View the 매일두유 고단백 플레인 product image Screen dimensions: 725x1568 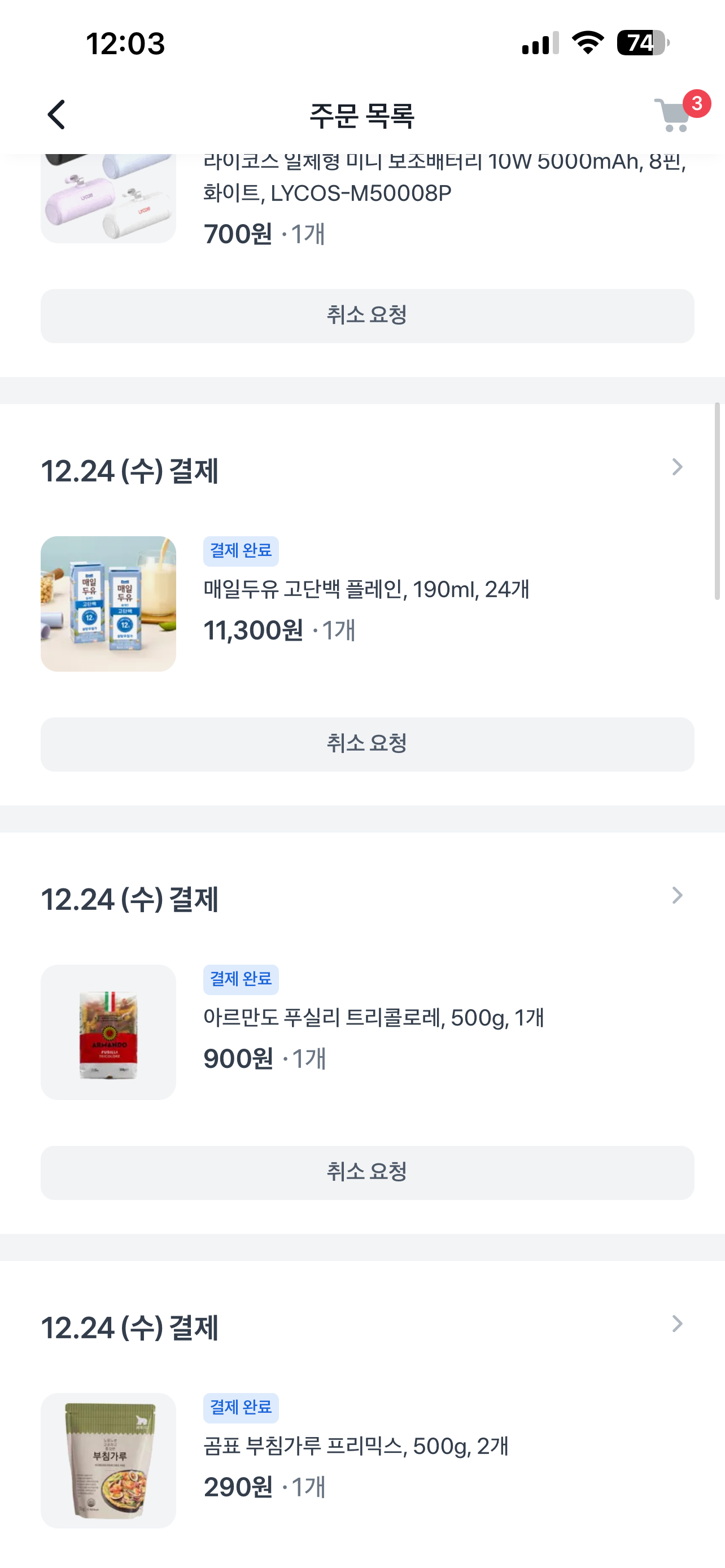click(108, 604)
